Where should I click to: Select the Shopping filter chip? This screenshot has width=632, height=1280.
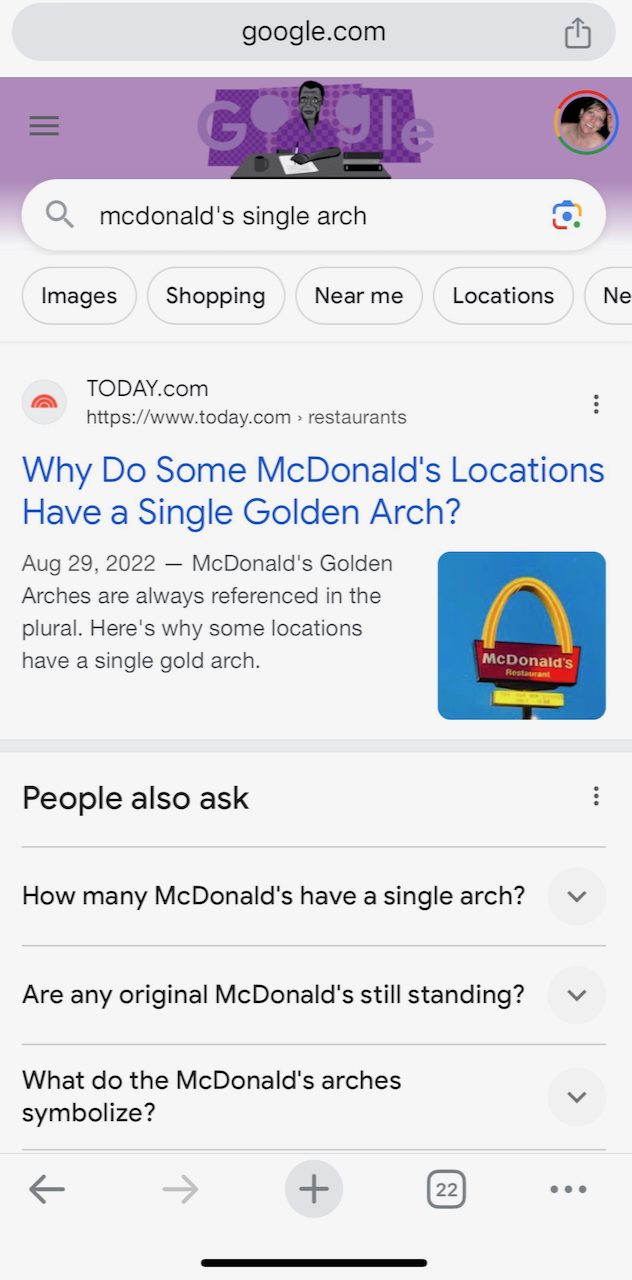pos(215,296)
